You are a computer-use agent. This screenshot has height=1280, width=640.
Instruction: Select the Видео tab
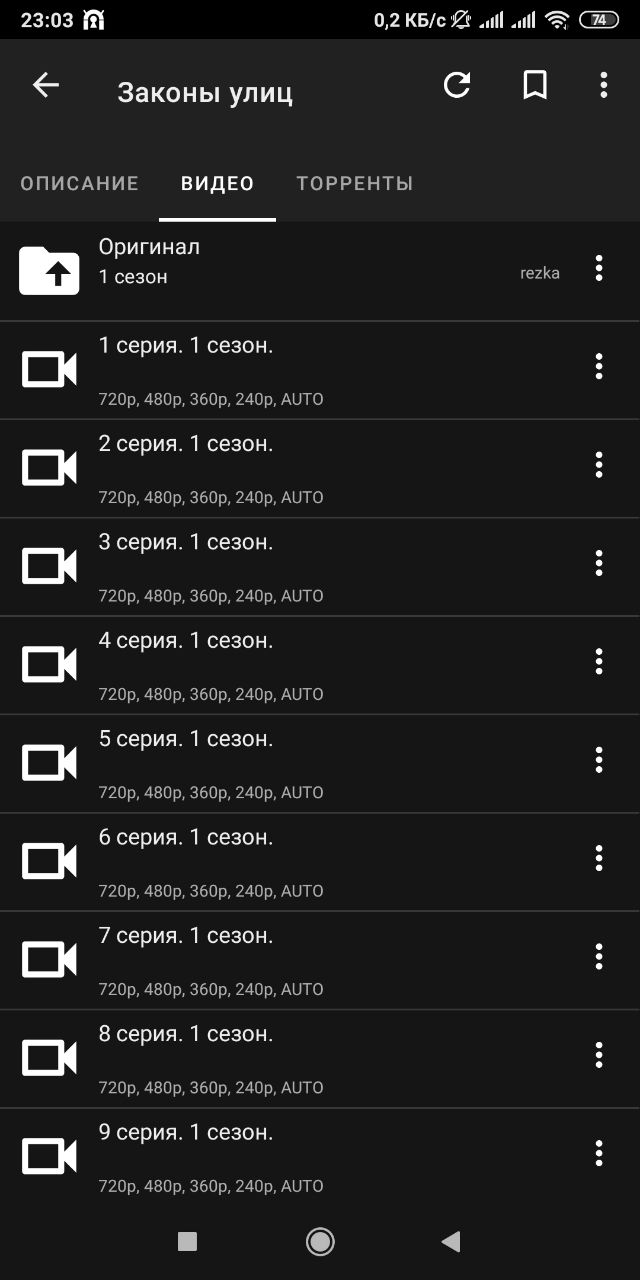217,184
